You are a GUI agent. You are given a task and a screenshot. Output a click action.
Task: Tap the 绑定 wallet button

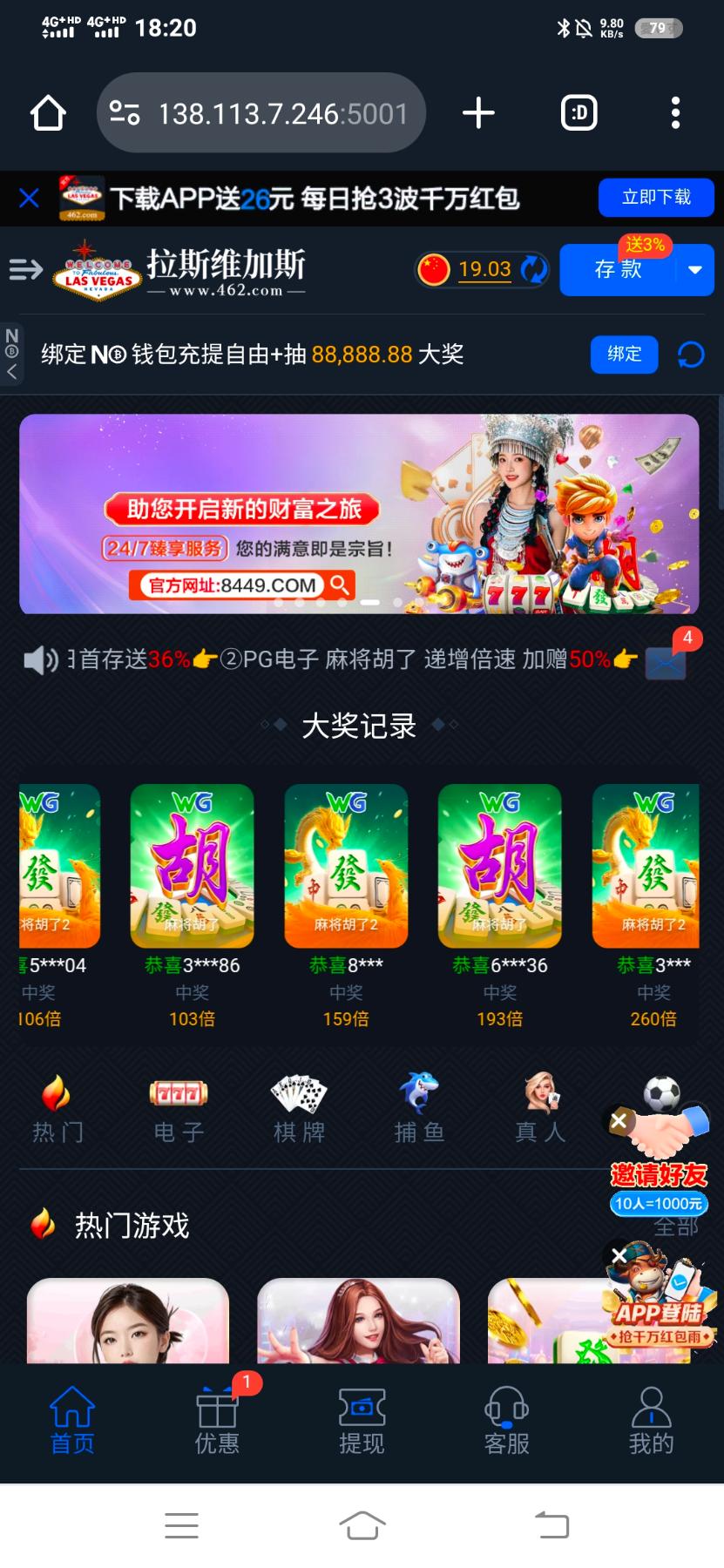(624, 354)
